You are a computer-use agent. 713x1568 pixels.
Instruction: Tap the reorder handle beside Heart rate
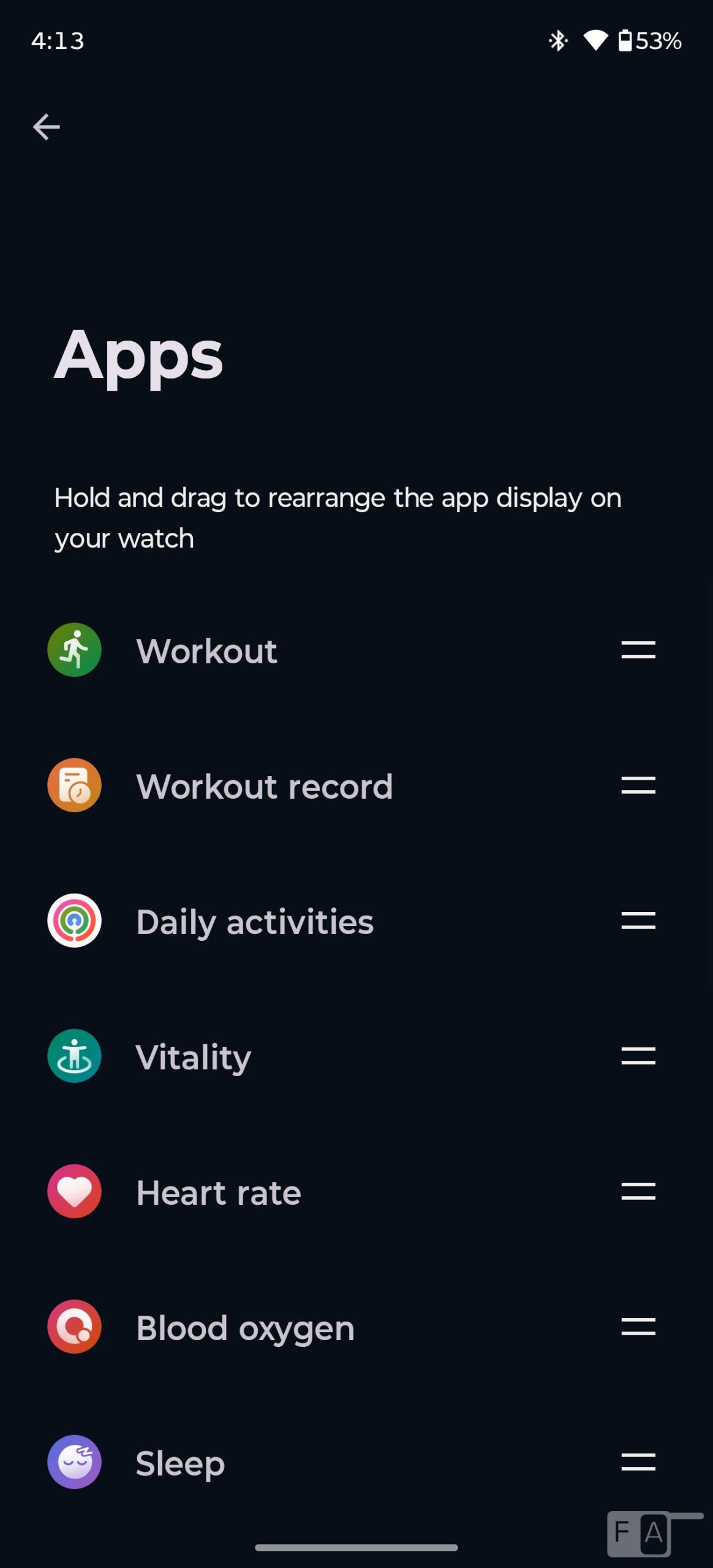[638, 1191]
